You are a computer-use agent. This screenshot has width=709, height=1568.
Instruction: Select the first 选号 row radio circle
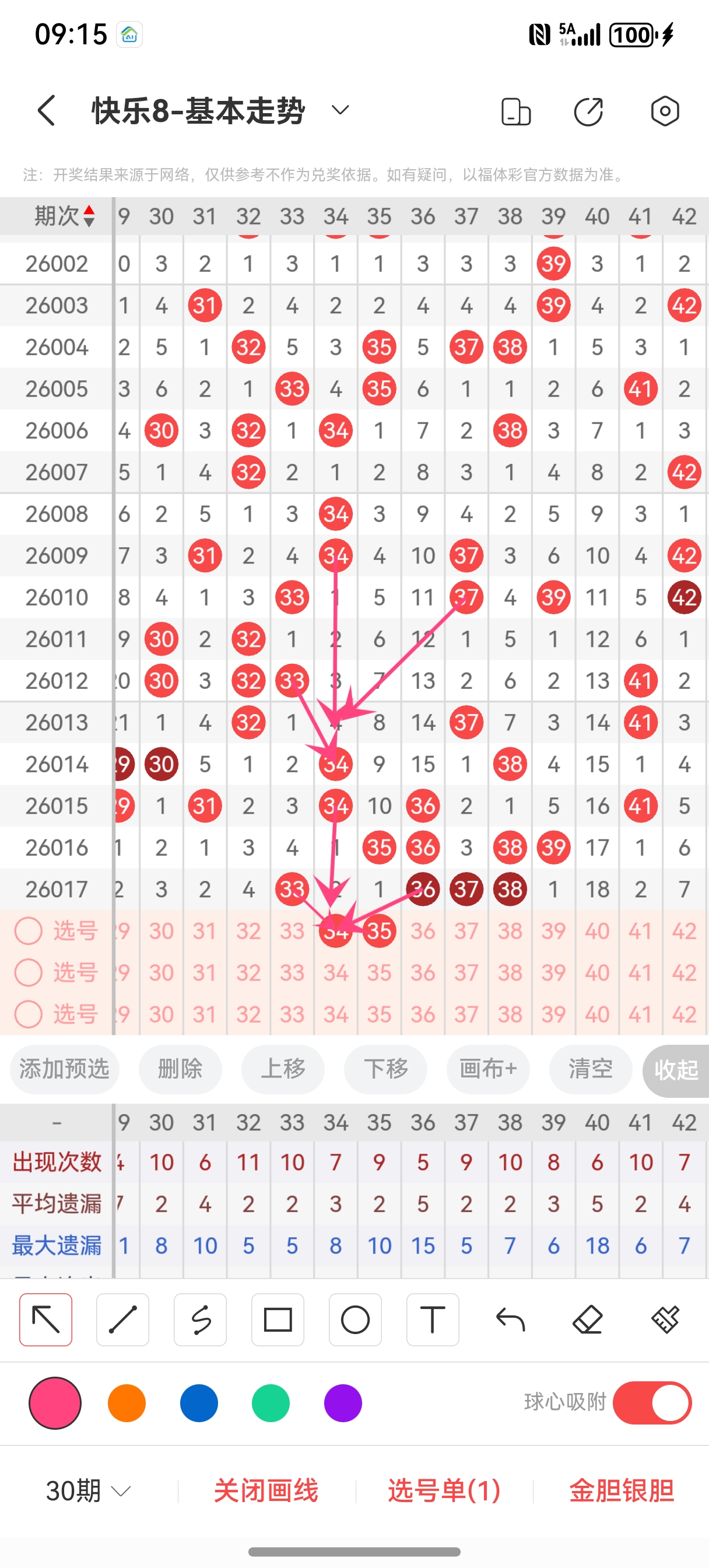(28, 930)
